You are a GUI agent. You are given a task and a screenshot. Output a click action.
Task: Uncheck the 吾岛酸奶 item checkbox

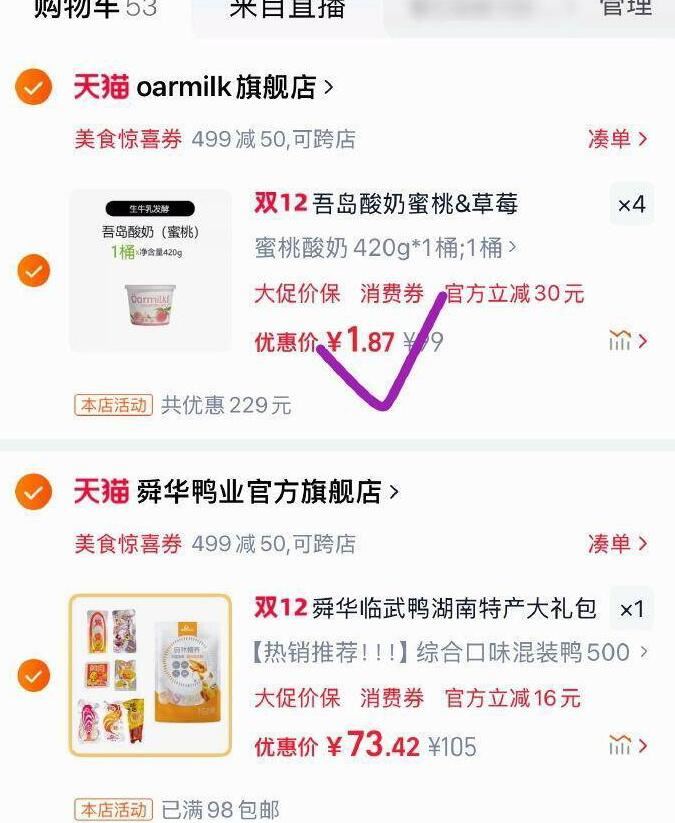[x=33, y=270]
